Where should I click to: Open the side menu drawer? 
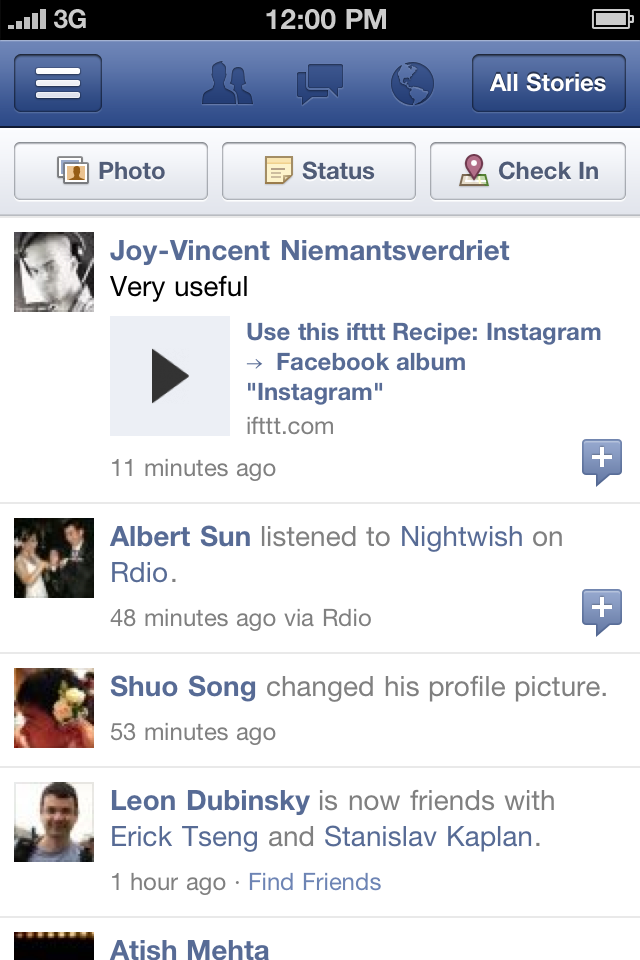coord(58,83)
